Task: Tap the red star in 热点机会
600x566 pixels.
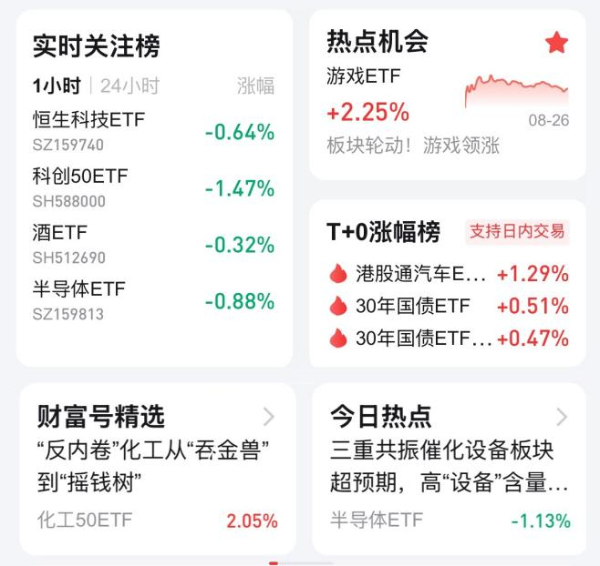Action: tap(556, 42)
